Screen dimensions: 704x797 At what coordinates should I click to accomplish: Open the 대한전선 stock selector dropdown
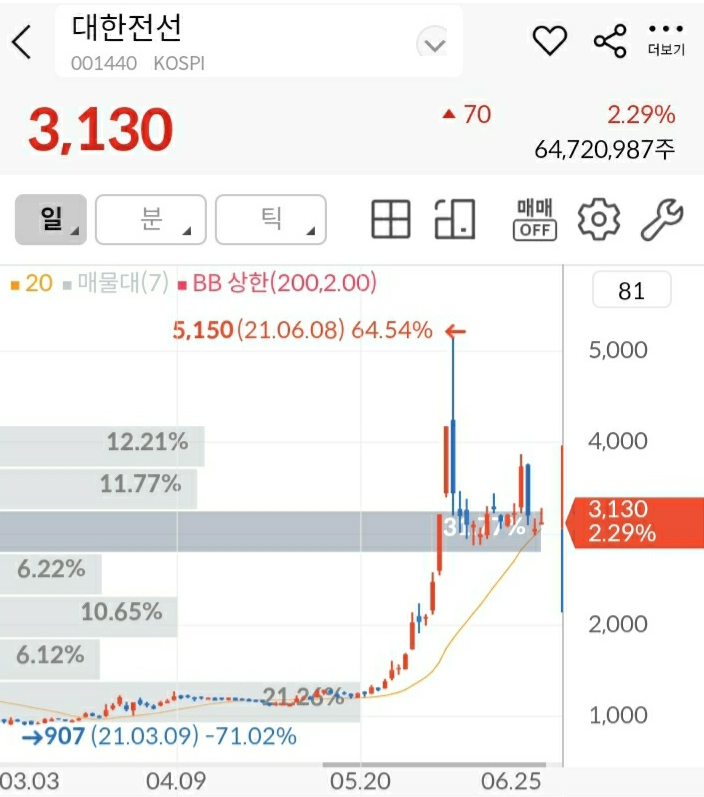[x=431, y=43]
